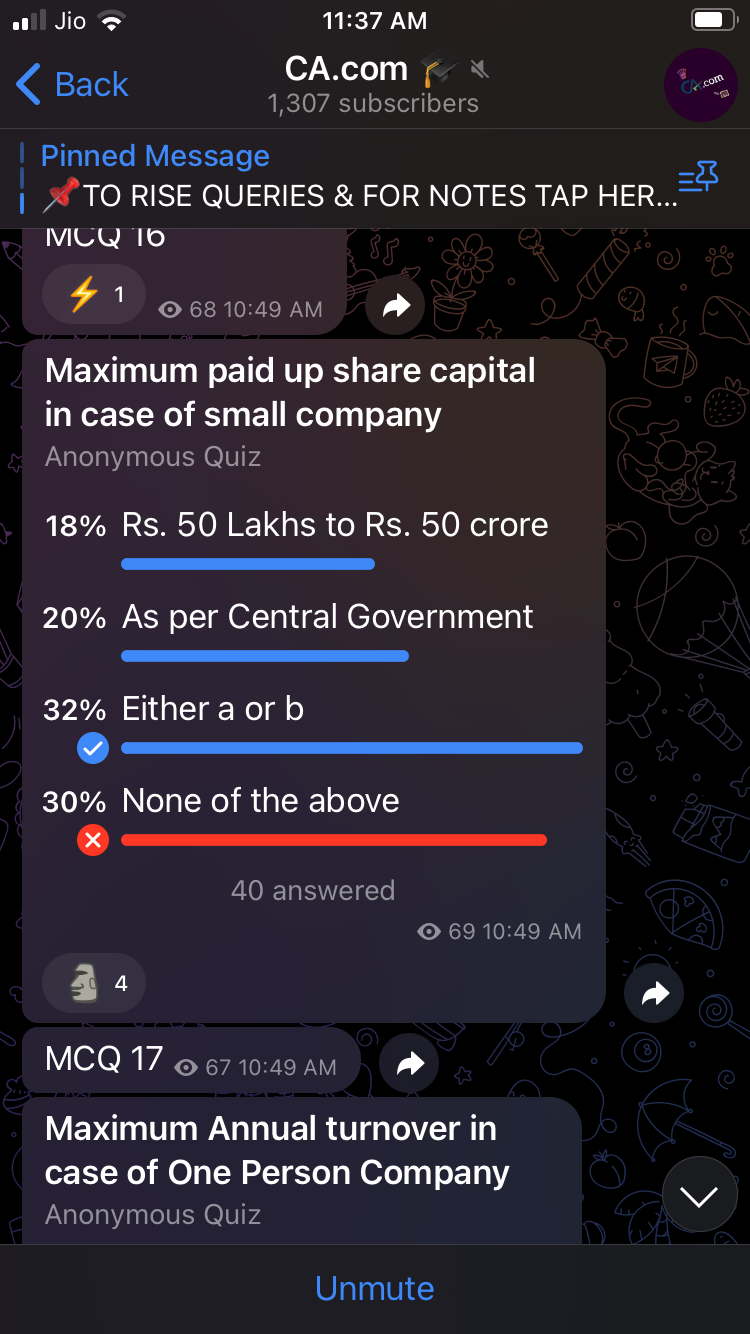Viewport: 750px width, 1334px height.
Task: Open the CA.com channel profile picture
Action: point(701,85)
